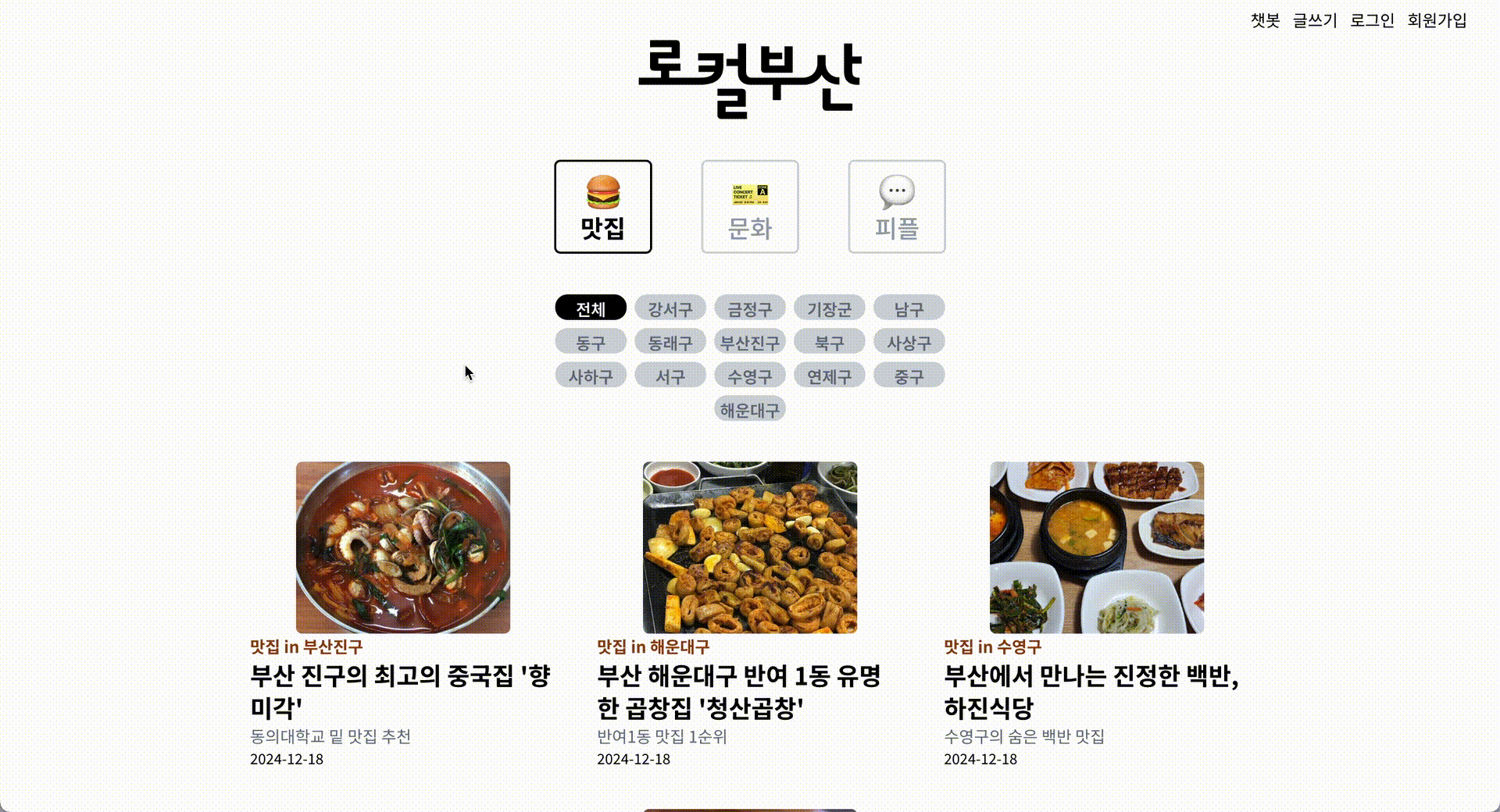Image resolution: width=1500 pixels, height=812 pixels.
Task: Filter by 남구 district
Action: click(909, 308)
